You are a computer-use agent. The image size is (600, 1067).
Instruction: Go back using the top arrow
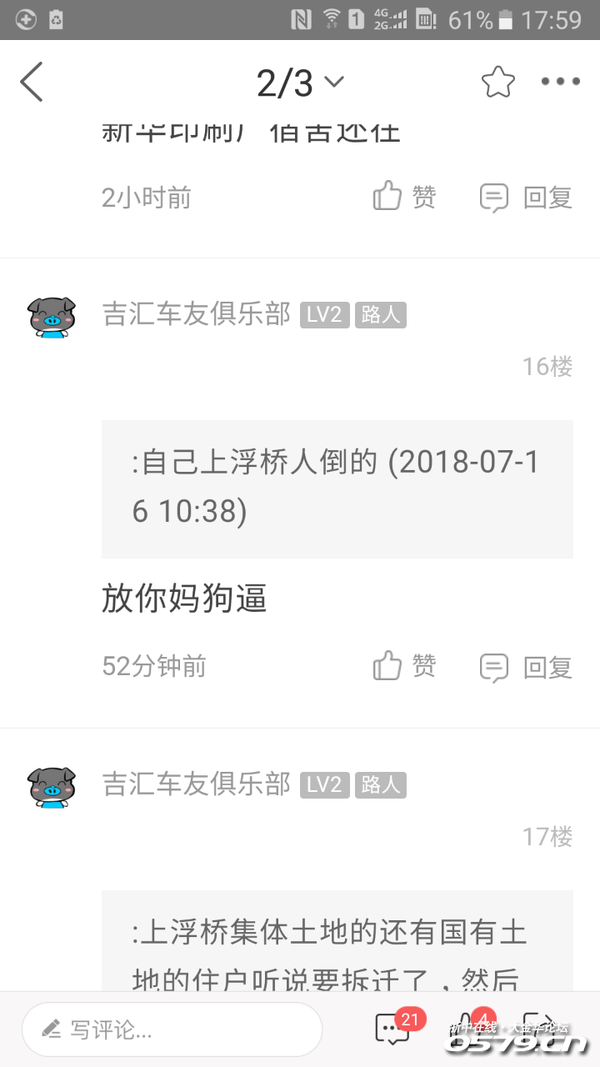[32, 82]
